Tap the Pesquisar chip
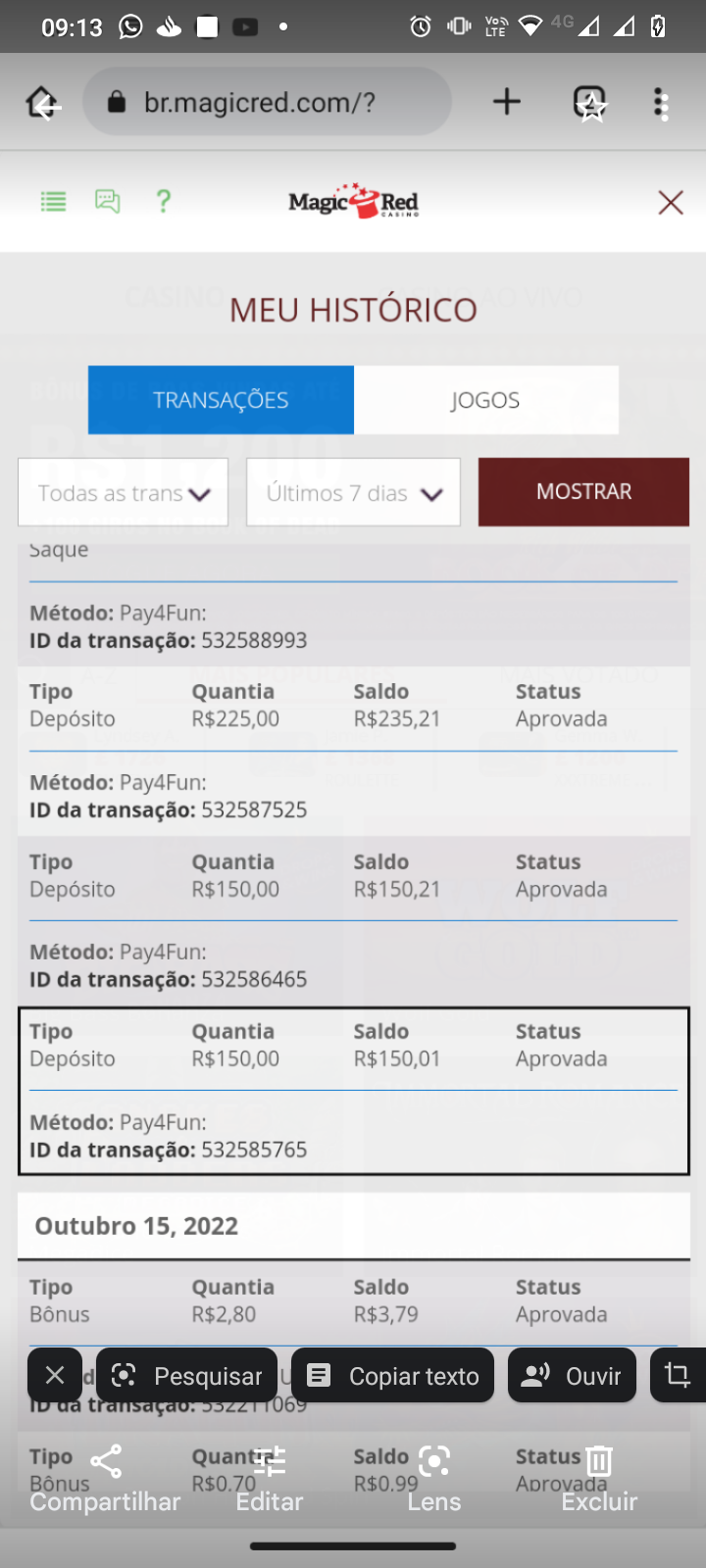 pos(186,1375)
